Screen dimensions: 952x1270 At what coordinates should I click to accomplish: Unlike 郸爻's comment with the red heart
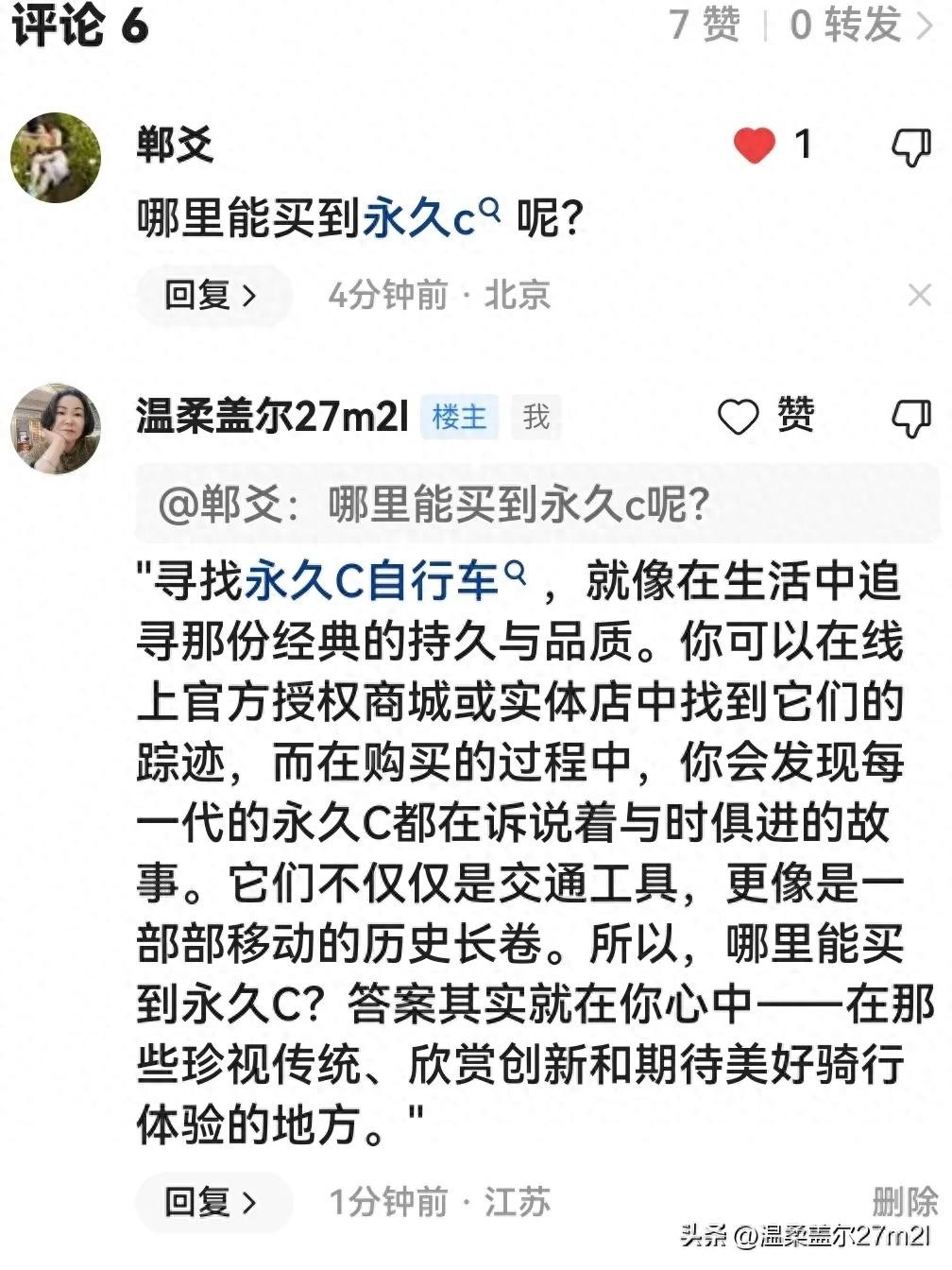[755, 146]
